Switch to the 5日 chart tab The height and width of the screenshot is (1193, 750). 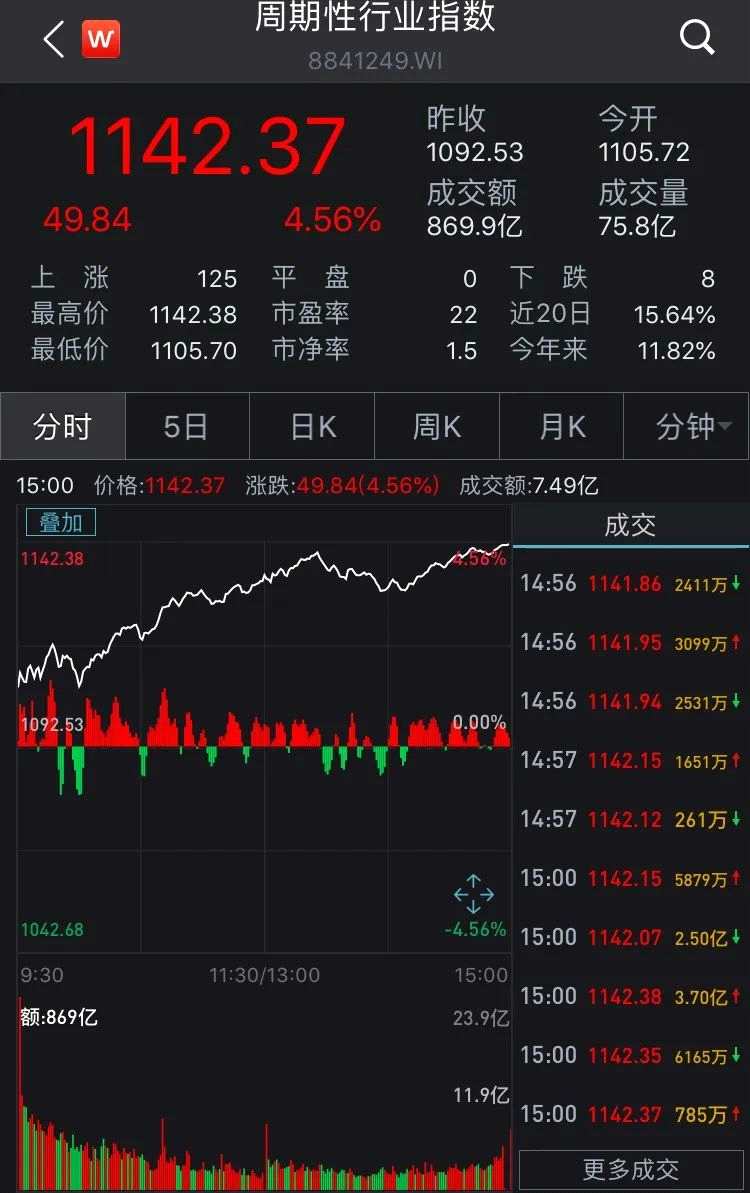pos(186,427)
